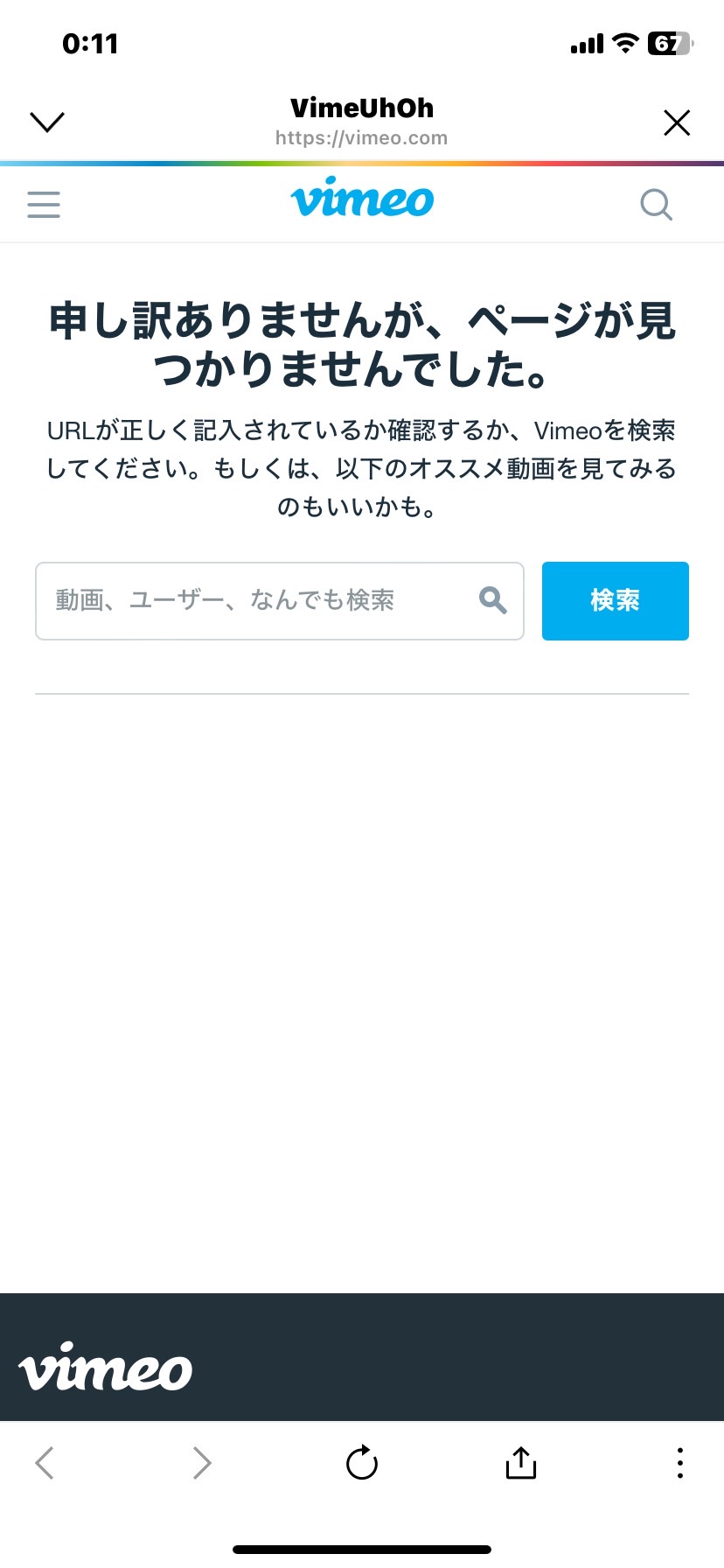Image resolution: width=724 pixels, height=1568 pixels.
Task: Open the browser's three-dot overflow menu
Action: coord(680,1462)
